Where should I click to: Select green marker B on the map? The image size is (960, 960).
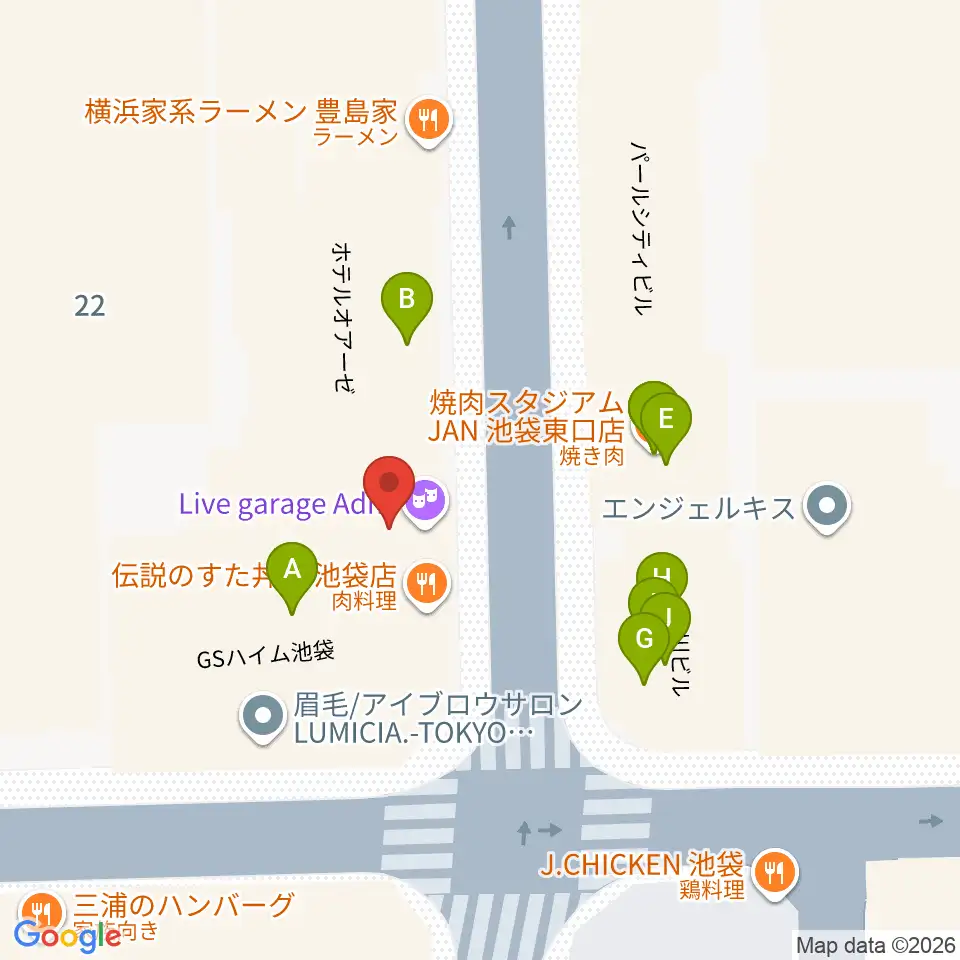click(407, 301)
